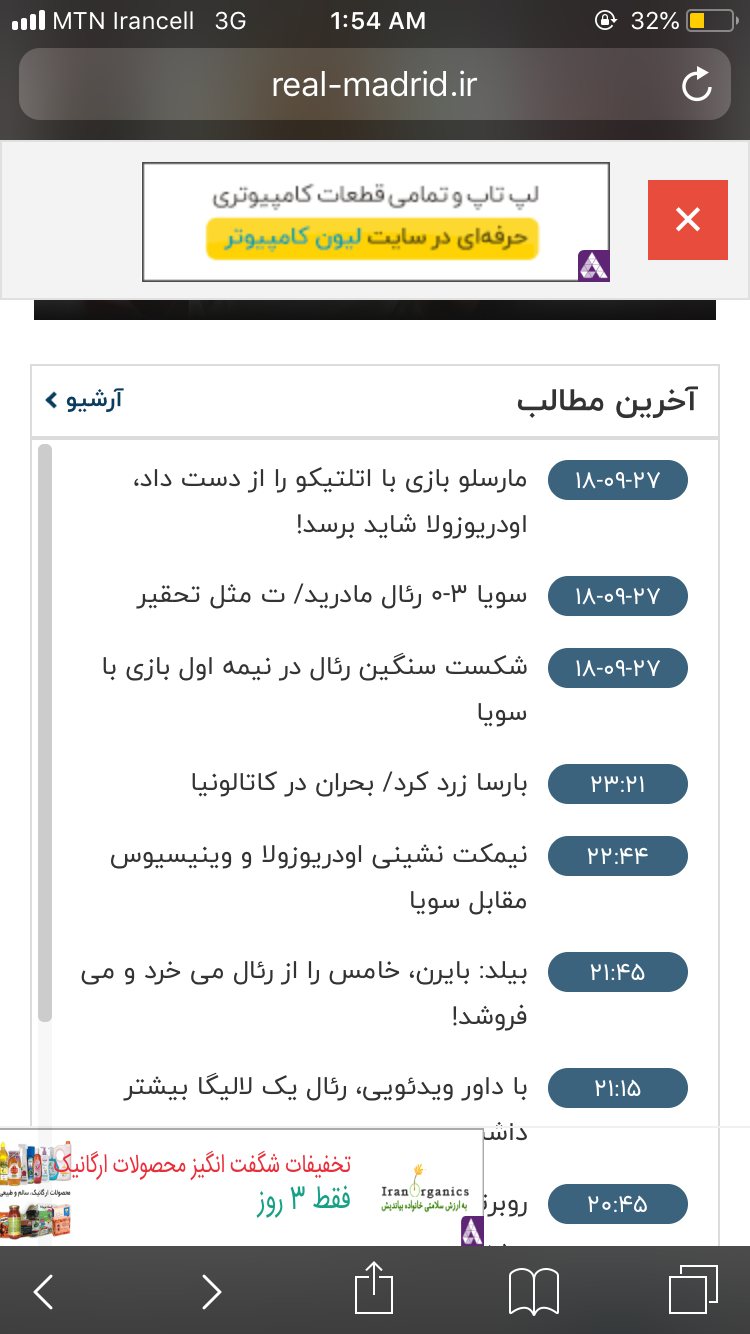Open the 21:15 داور ویدئویی article

[x=326, y=1088]
